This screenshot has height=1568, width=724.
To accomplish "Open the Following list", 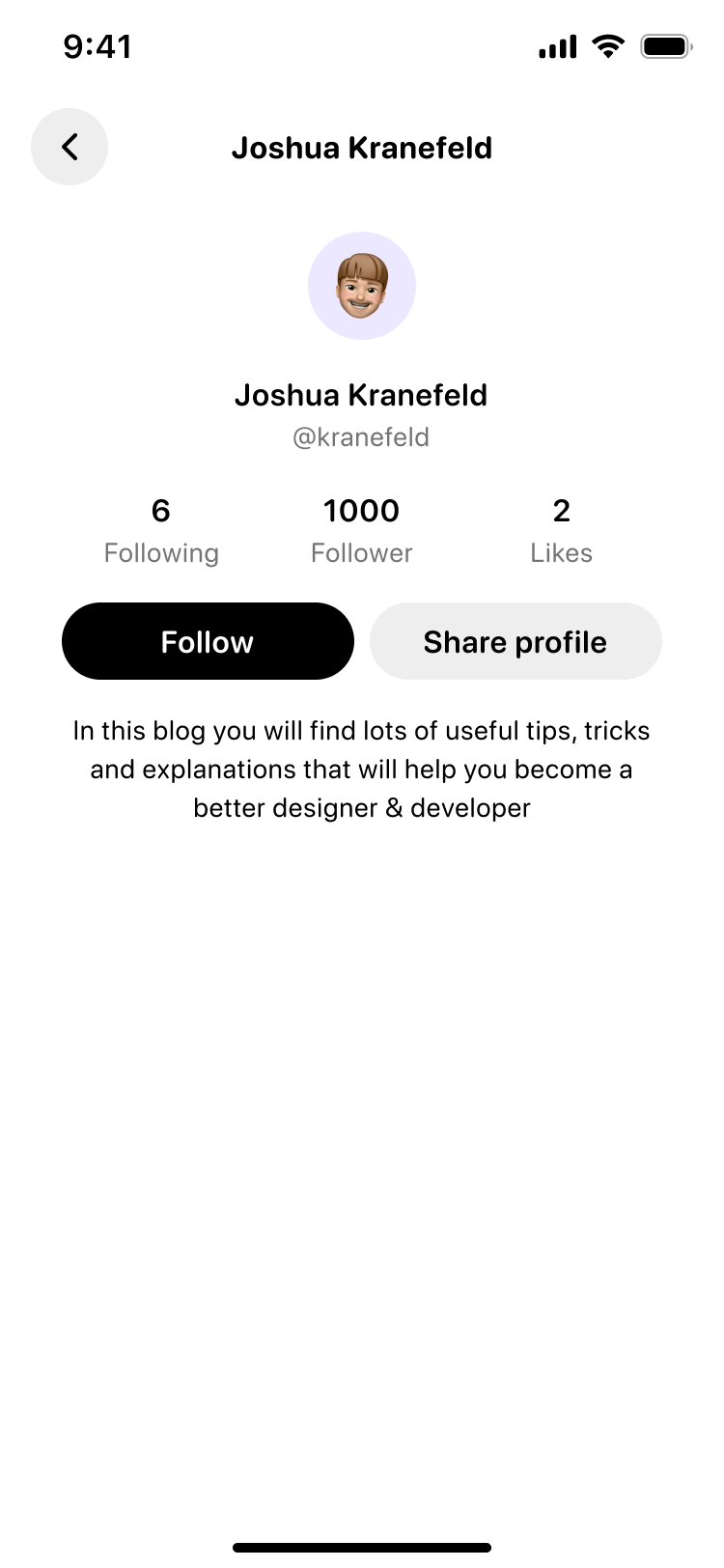I will [x=161, y=531].
